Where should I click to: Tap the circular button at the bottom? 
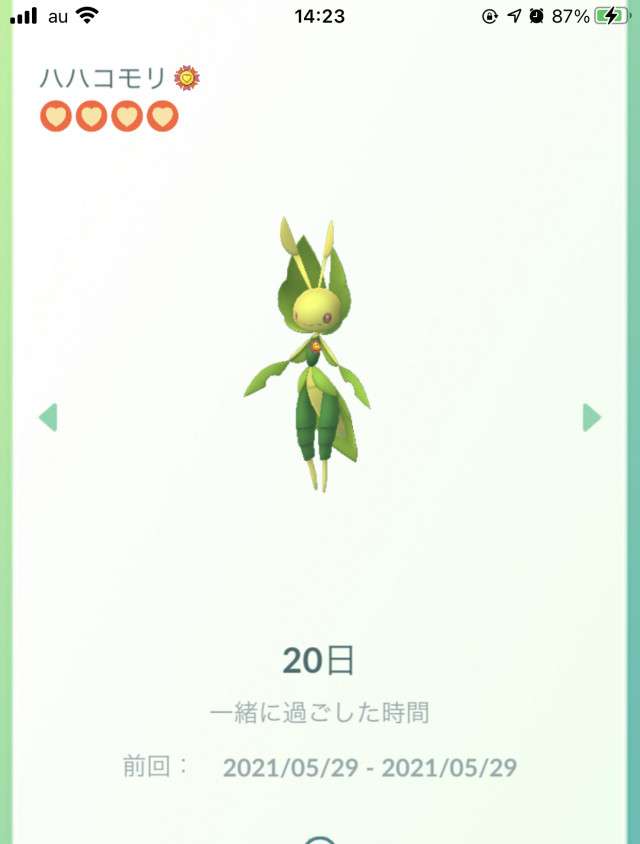click(320, 838)
